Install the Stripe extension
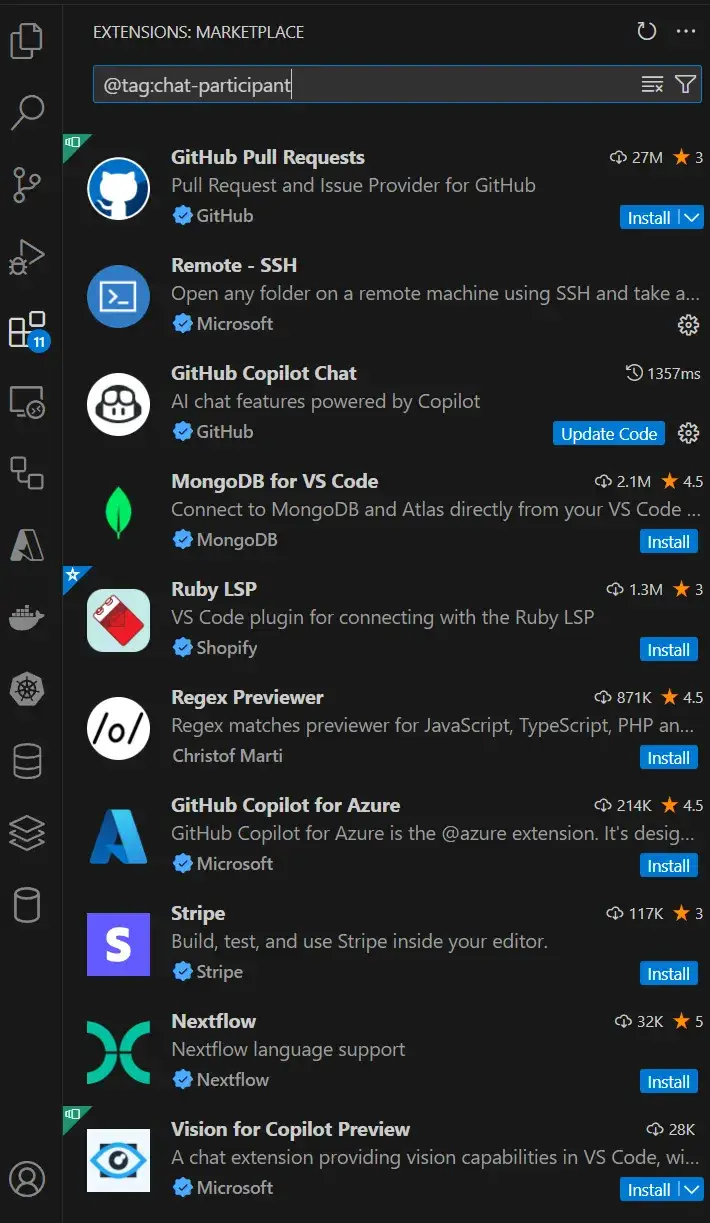 (x=669, y=973)
